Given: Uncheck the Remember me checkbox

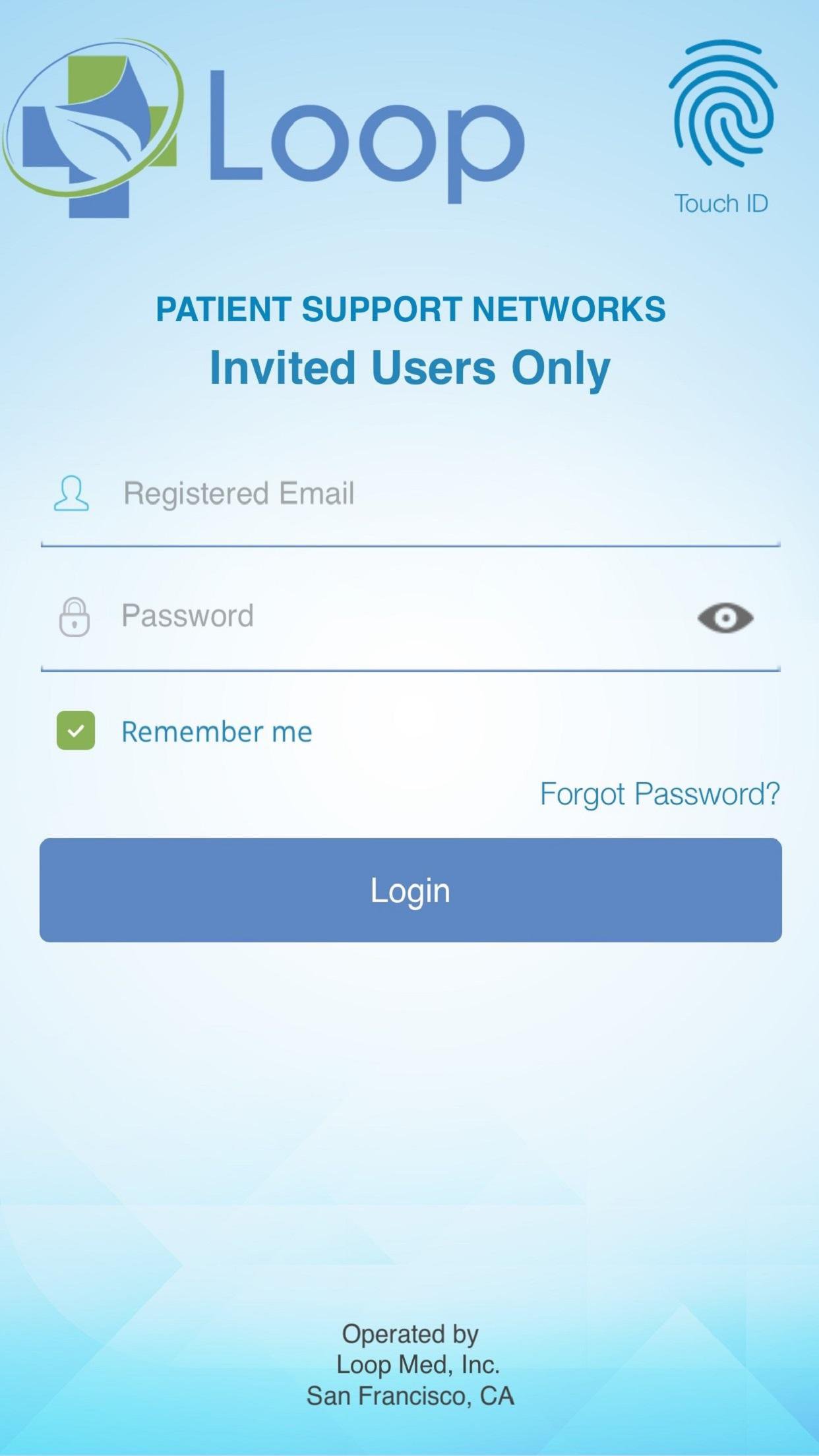Looking at the screenshot, I should tap(77, 731).
